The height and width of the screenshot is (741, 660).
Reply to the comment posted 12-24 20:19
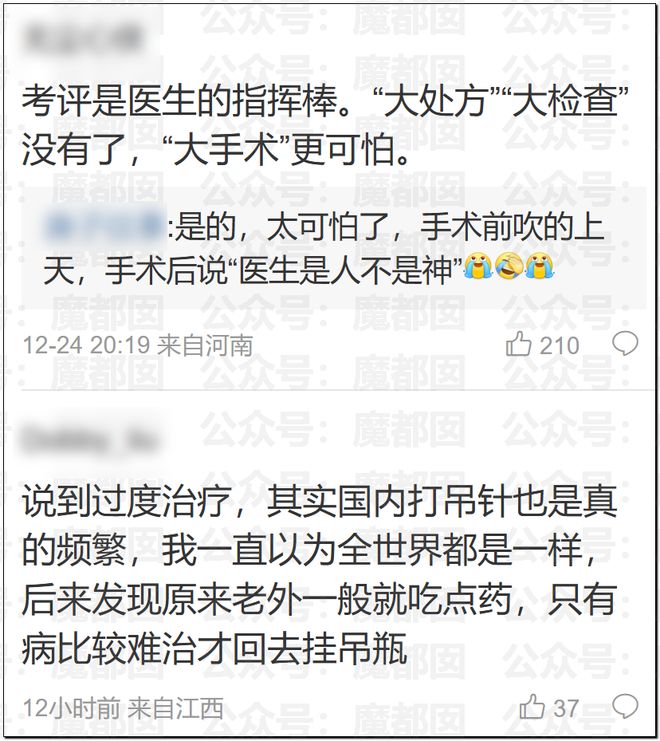[625, 345]
